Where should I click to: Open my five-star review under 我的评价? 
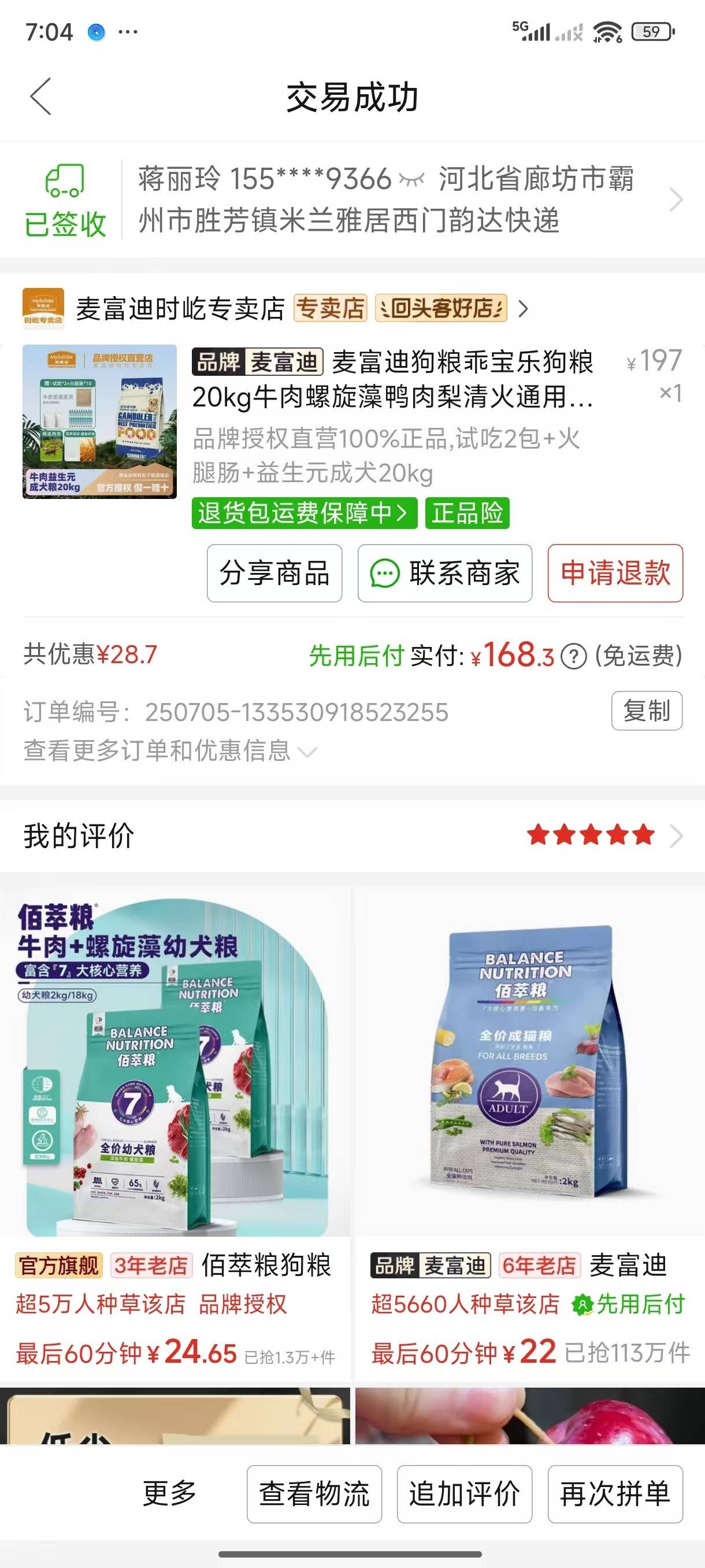click(x=602, y=835)
